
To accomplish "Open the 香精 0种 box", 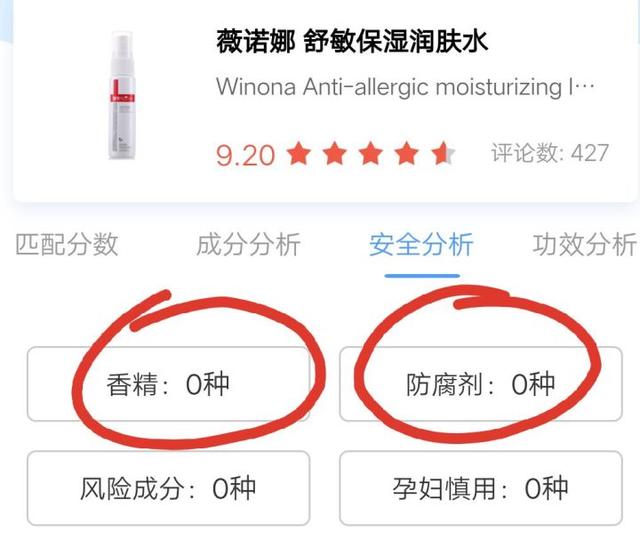I will [x=168, y=384].
